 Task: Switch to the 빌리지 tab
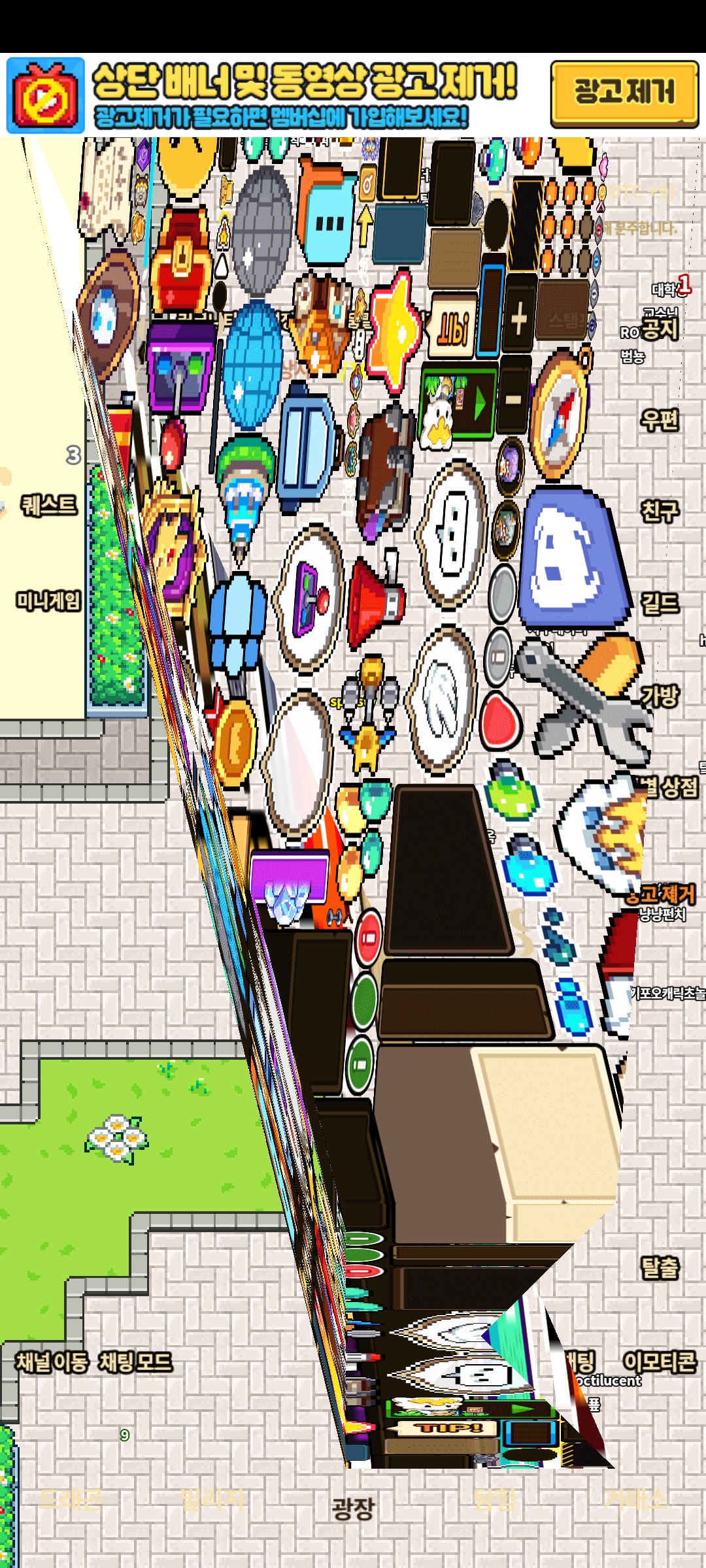[212, 1499]
